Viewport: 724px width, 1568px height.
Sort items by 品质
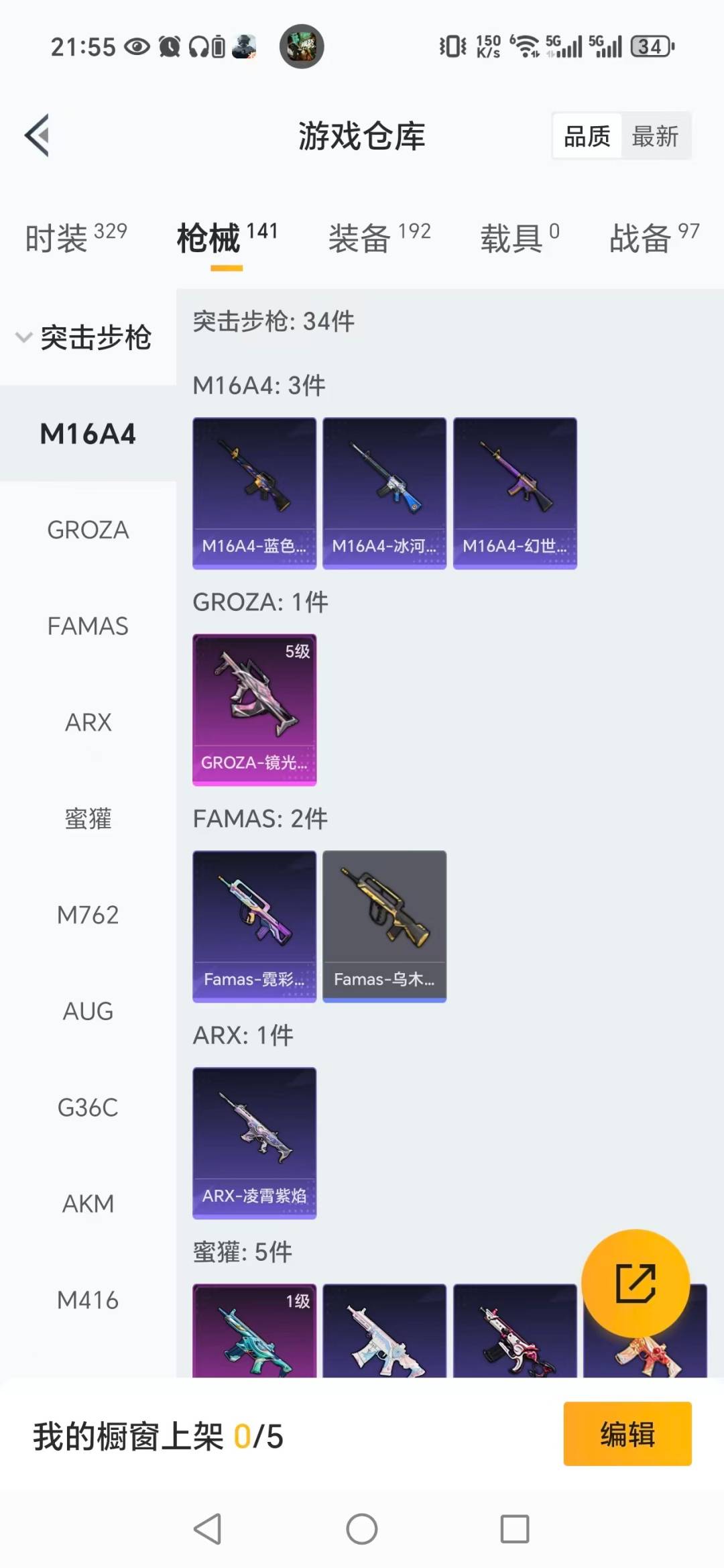[587, 136]
